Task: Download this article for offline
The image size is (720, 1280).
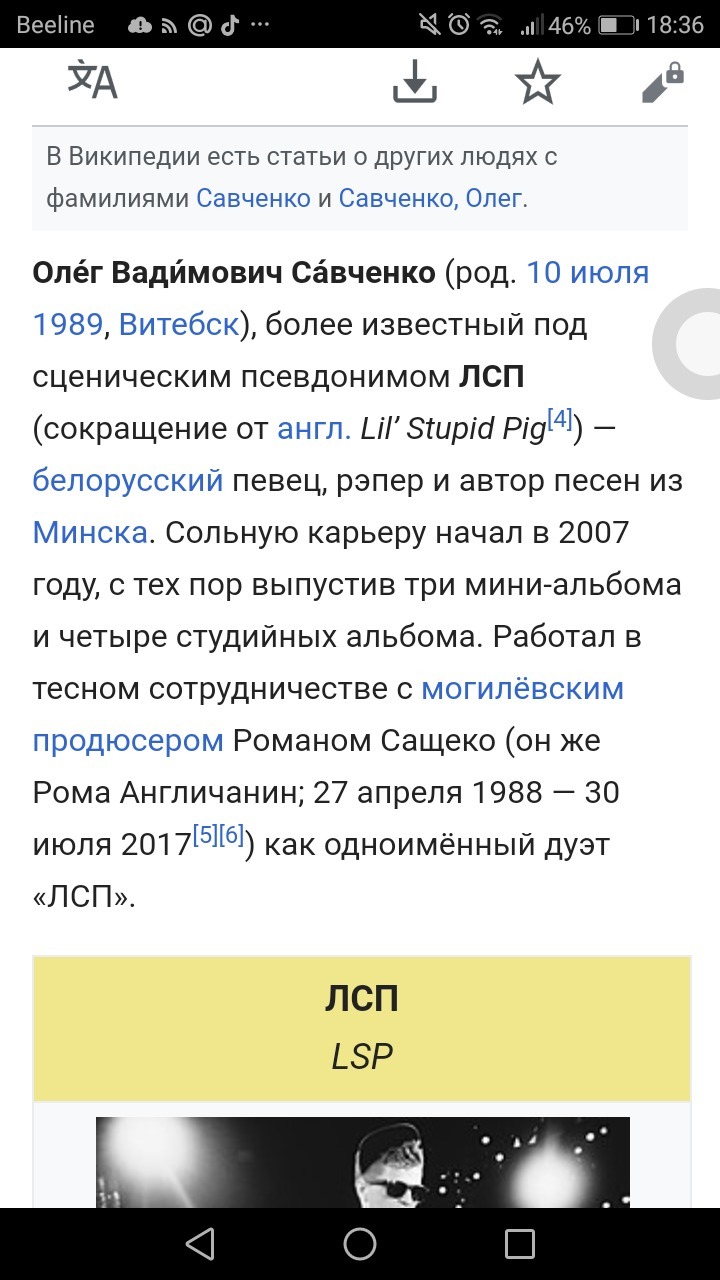Action: tap(414, 81)
